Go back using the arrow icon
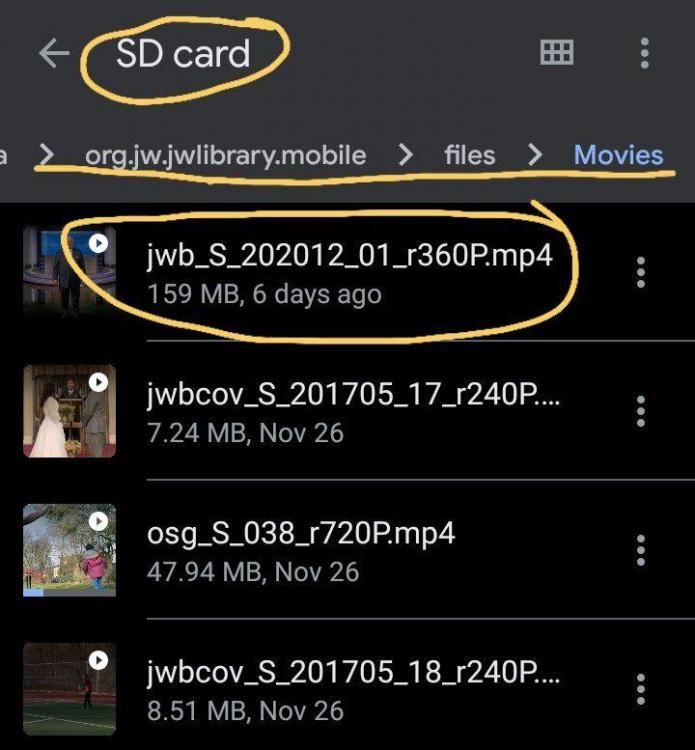The height and width of the screenshot is (750, 695). [54, 54]
